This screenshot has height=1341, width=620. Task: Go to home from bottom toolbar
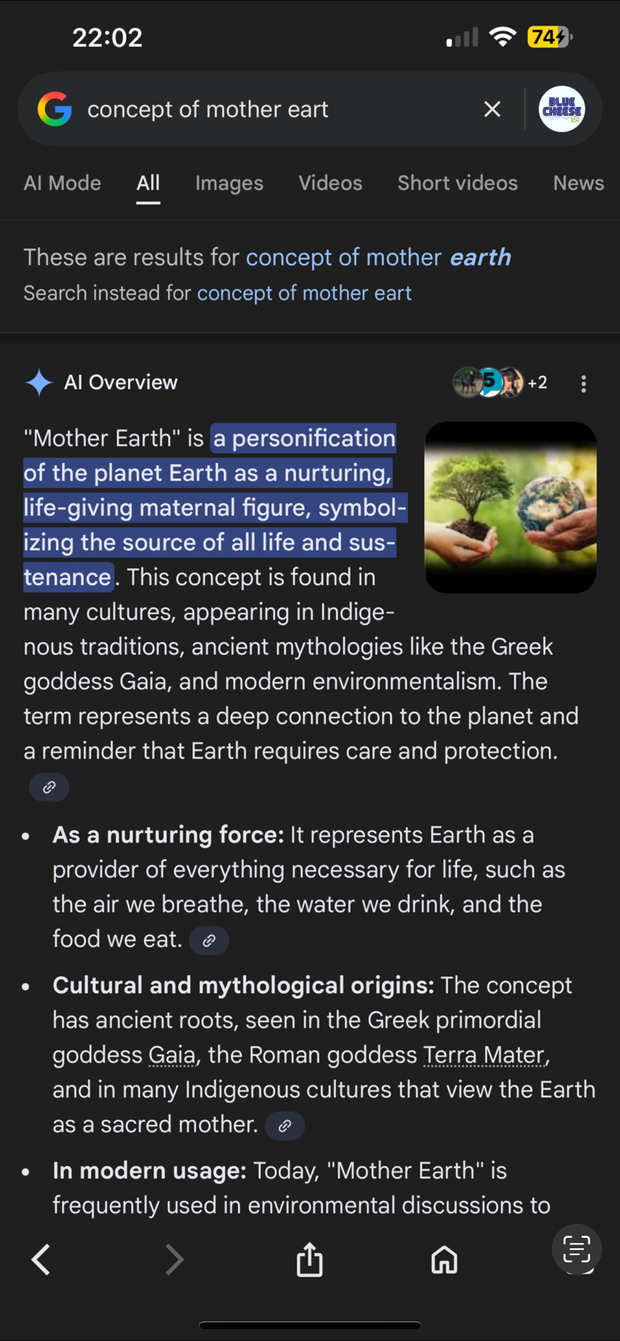(x=444, y=1259)
